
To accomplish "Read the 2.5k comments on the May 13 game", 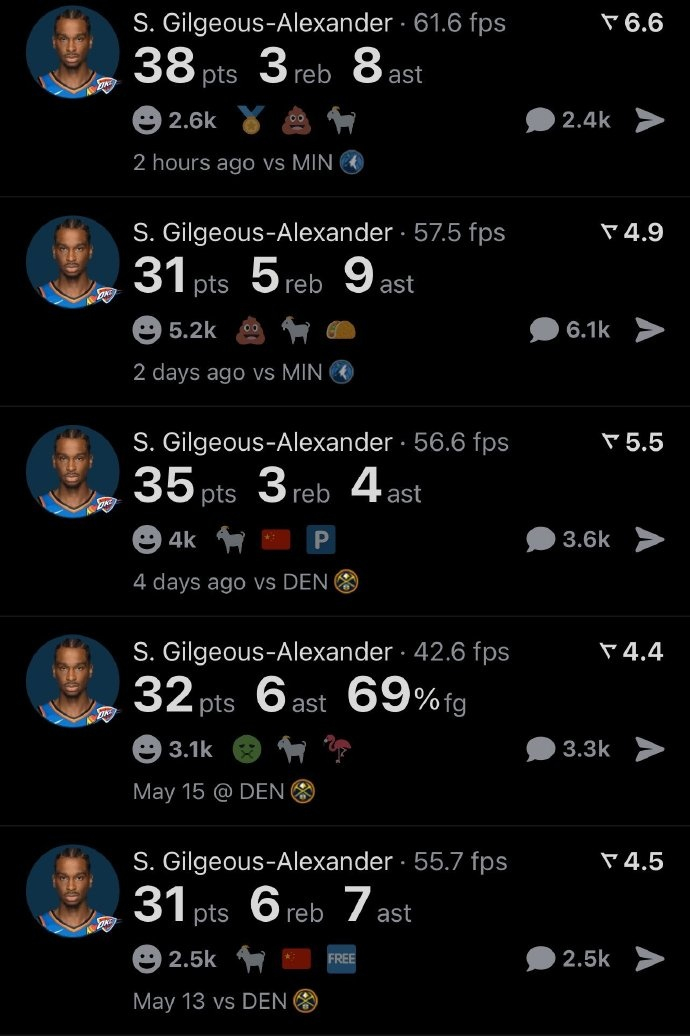I will [568, 959].
